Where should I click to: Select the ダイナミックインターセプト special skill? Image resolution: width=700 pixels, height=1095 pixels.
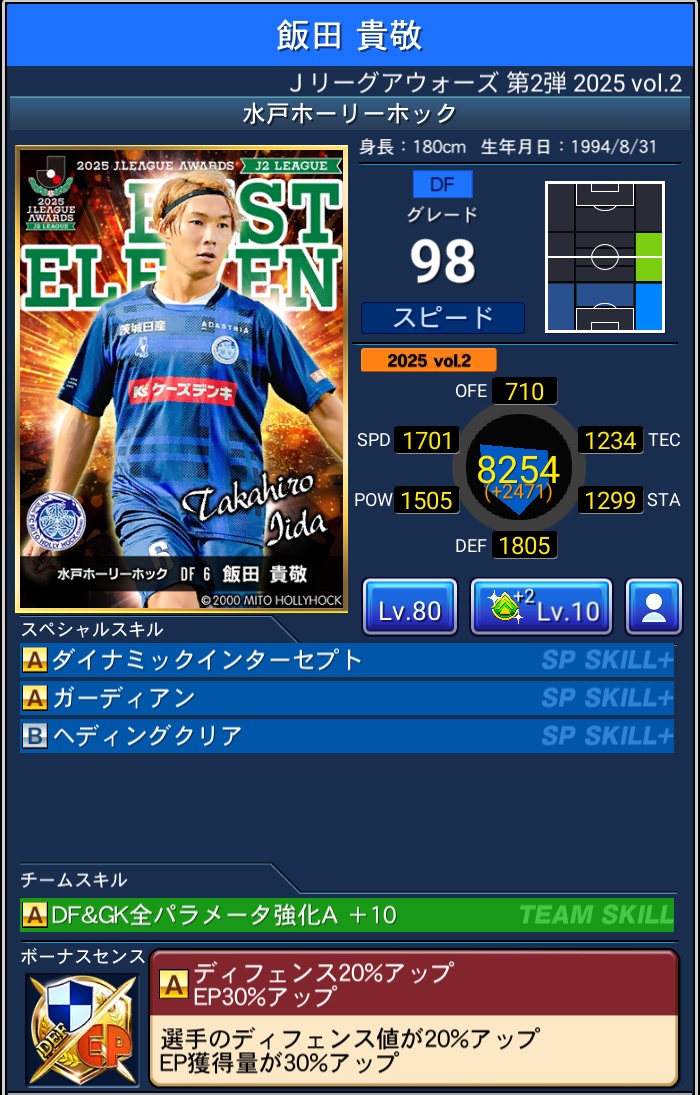346,660
